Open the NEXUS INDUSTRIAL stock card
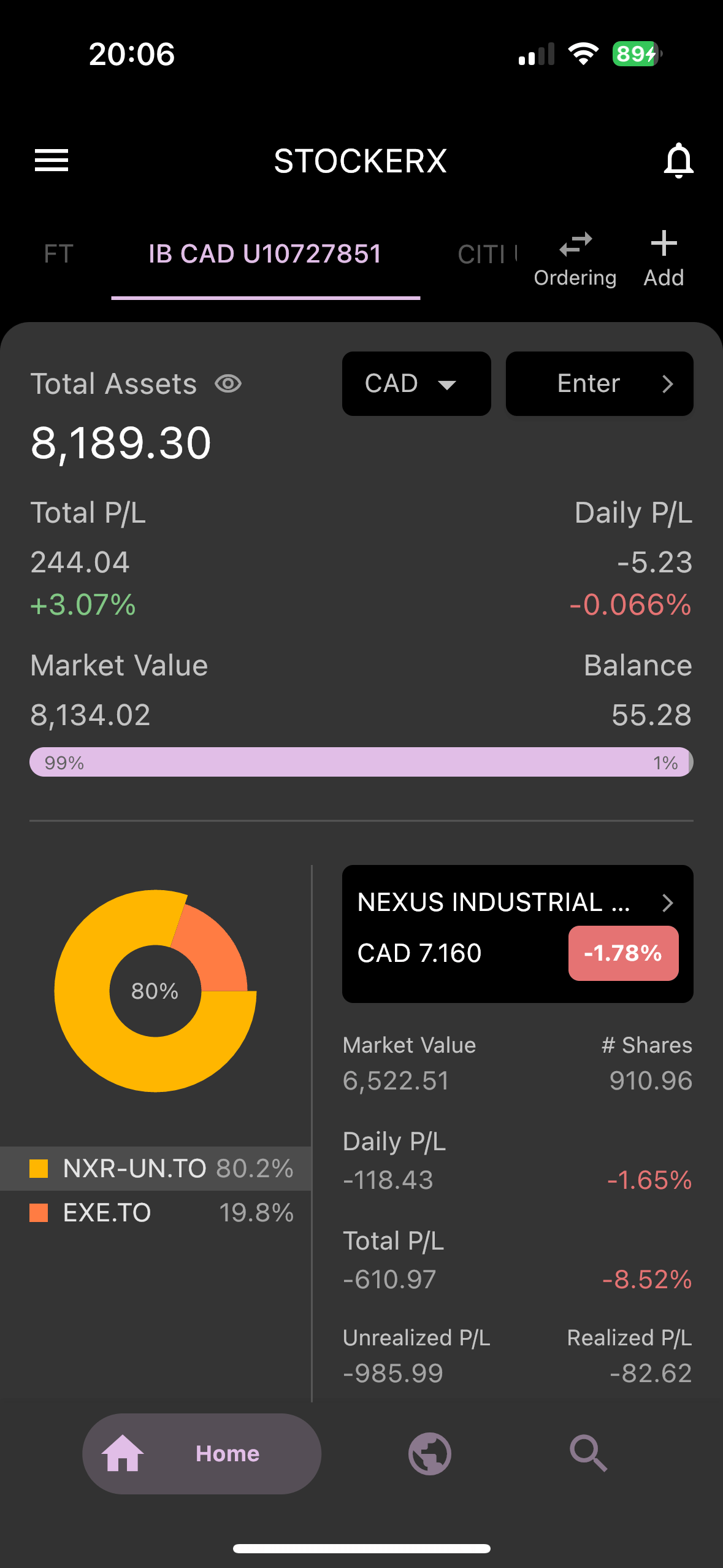 coord(518,934)
